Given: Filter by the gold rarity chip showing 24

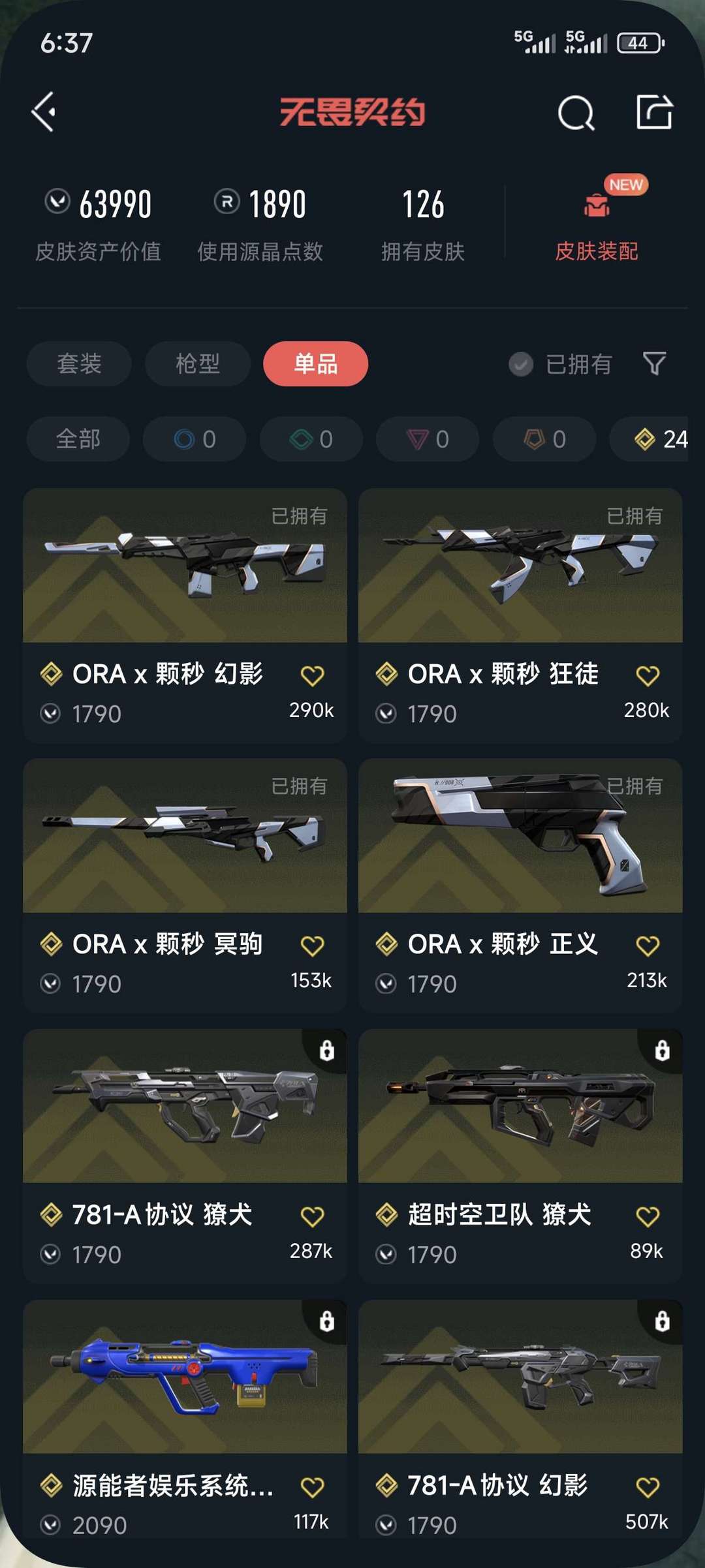Looking at the screenshot, I should click(653, 439).
